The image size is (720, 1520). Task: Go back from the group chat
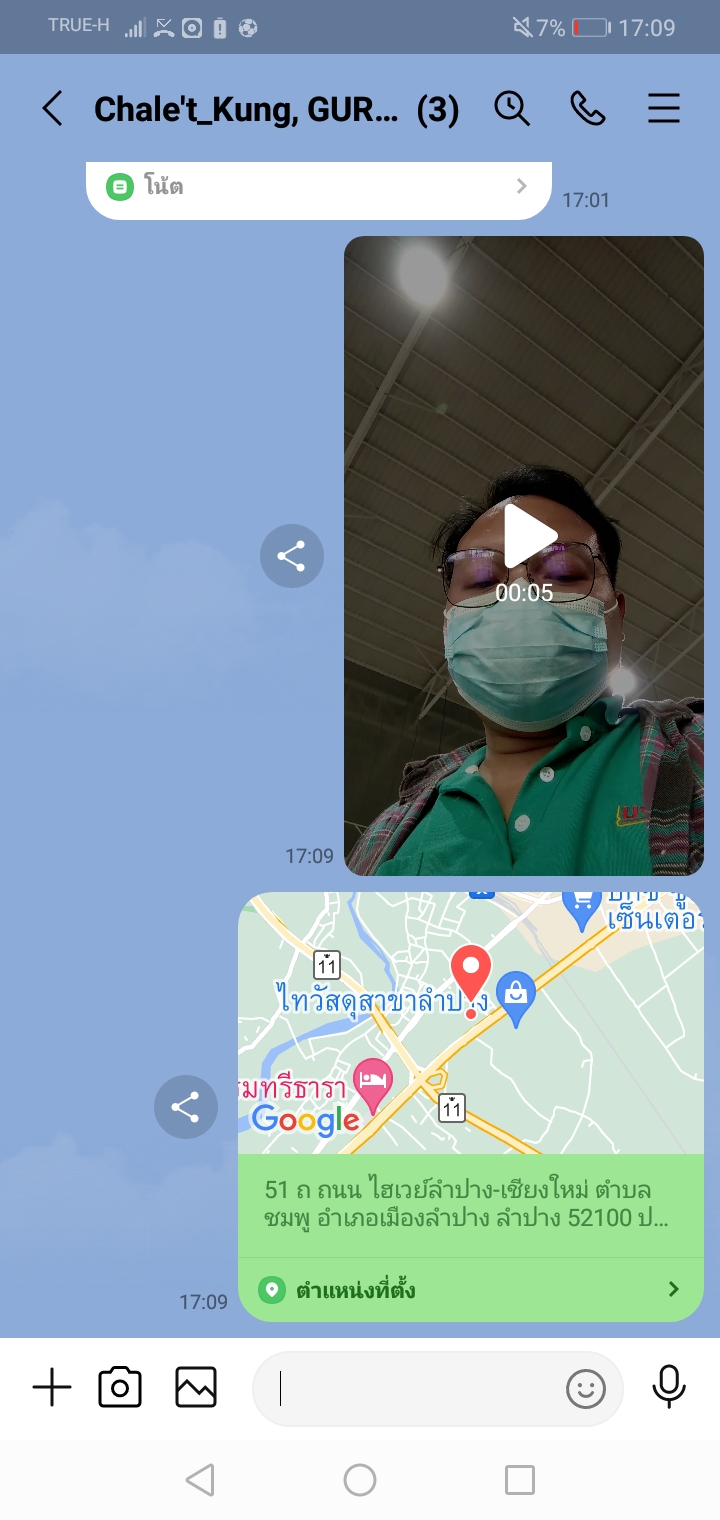52,109
